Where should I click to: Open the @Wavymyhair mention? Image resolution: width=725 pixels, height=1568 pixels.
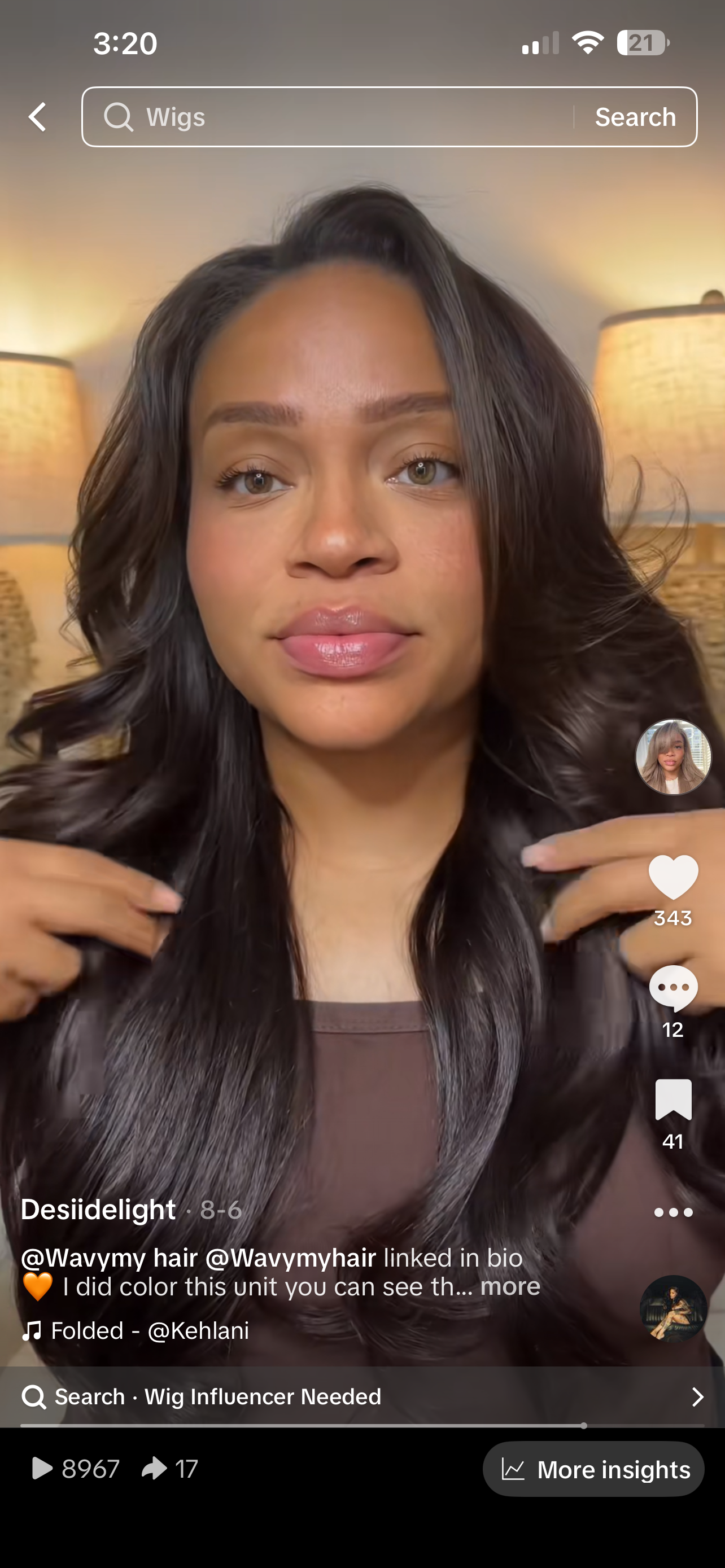pyautogui.click(x=290, y=1258)
